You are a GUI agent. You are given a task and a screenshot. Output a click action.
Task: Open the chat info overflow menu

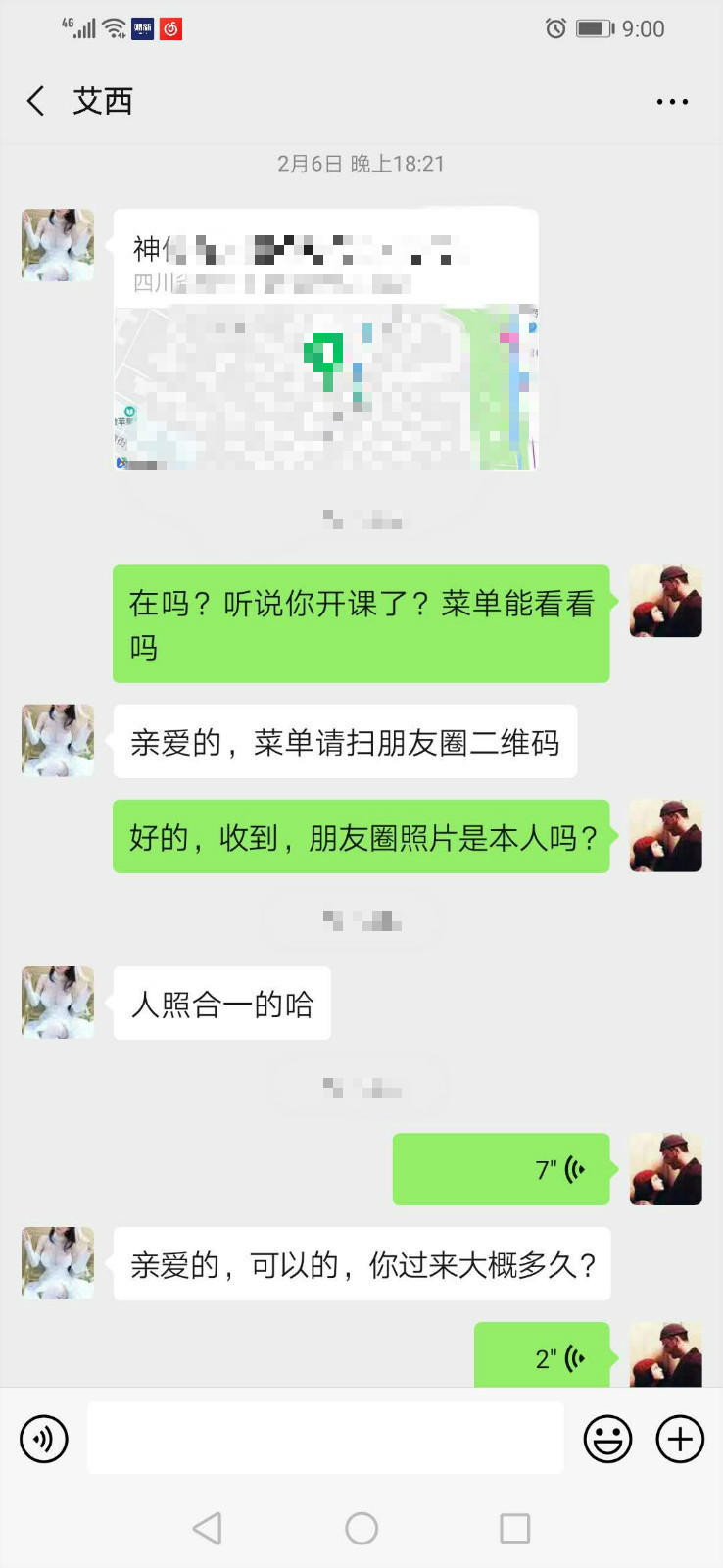672,102
